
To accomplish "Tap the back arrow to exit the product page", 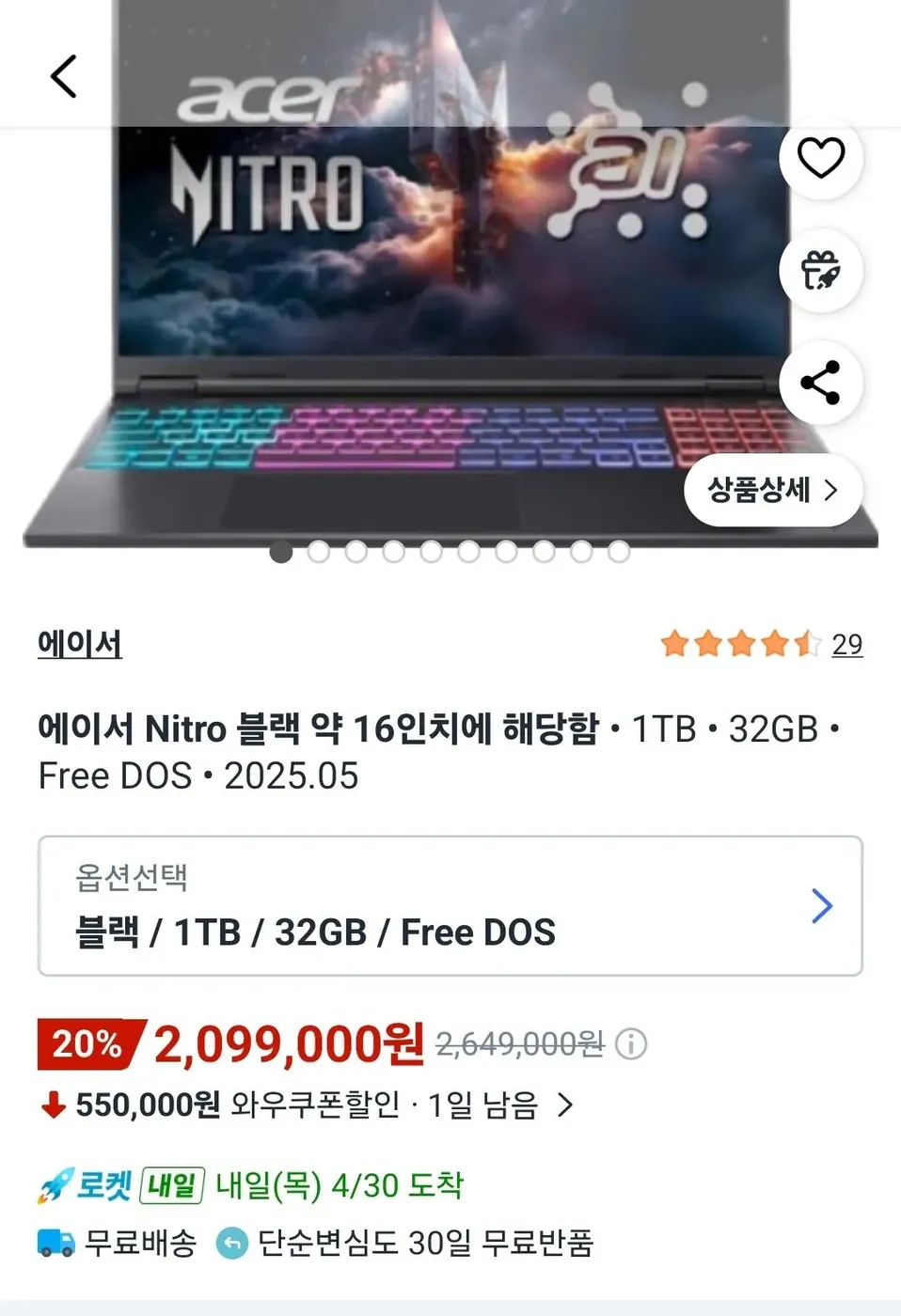I will (x=63, y=75).
